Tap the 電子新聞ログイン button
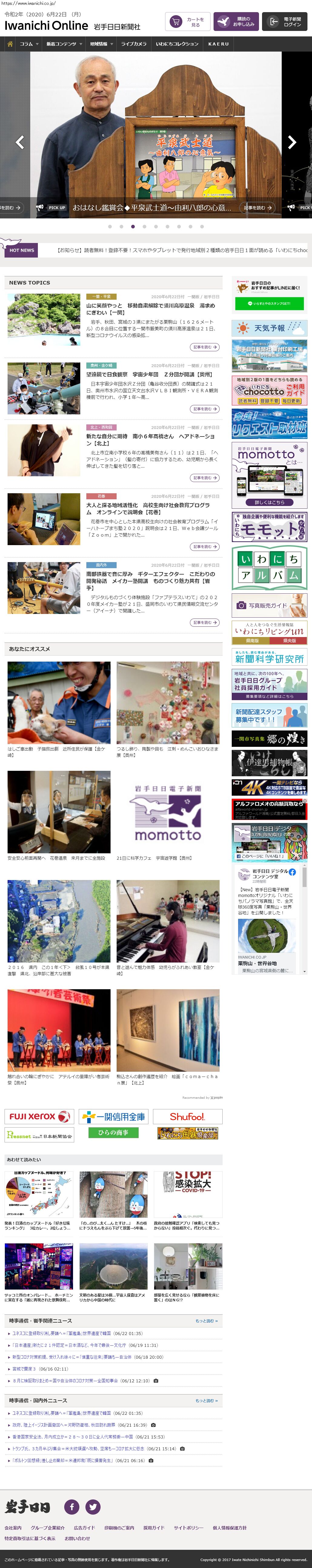The width and height of the screenshot is (312, 1568). [285, 22]
